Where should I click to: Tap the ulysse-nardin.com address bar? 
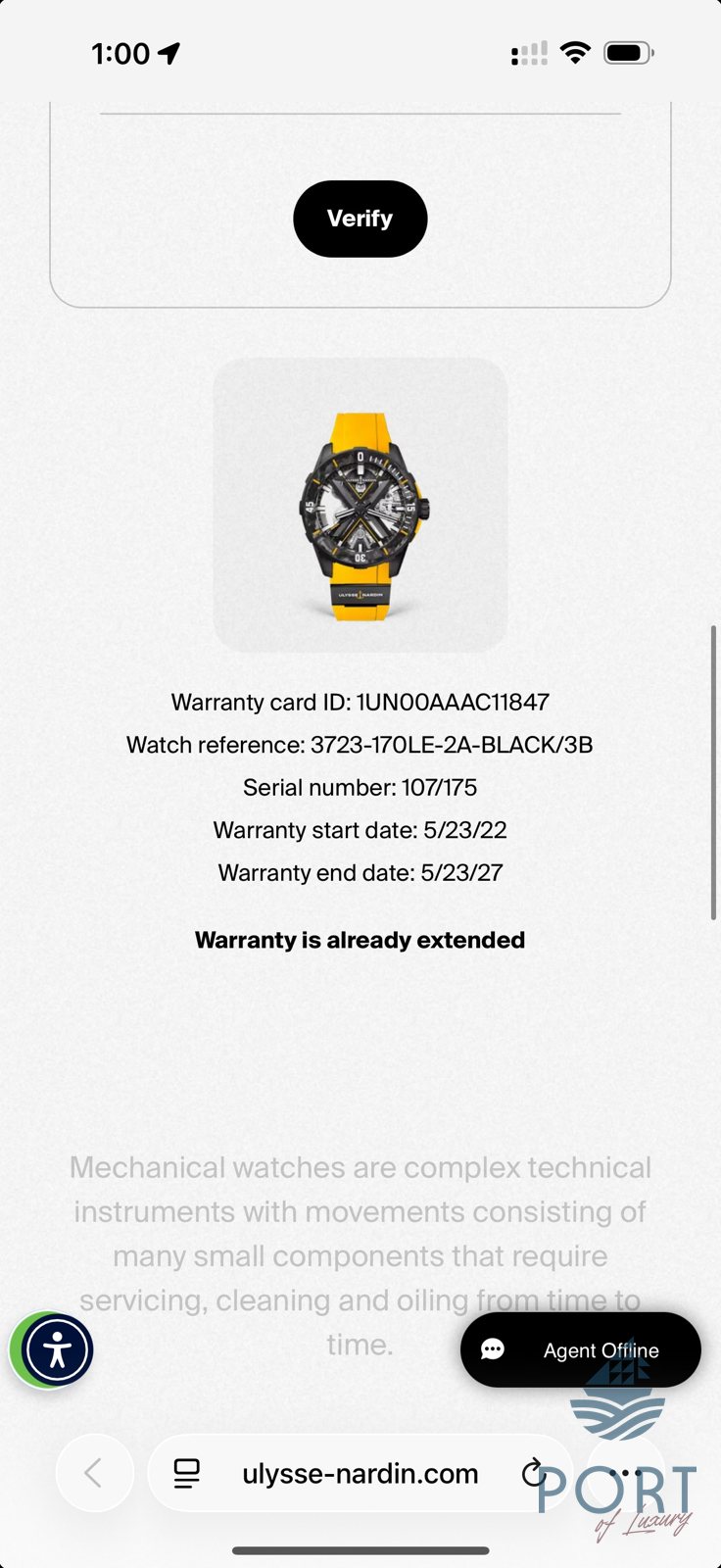pyautogui.click(x=360, y=1473)
